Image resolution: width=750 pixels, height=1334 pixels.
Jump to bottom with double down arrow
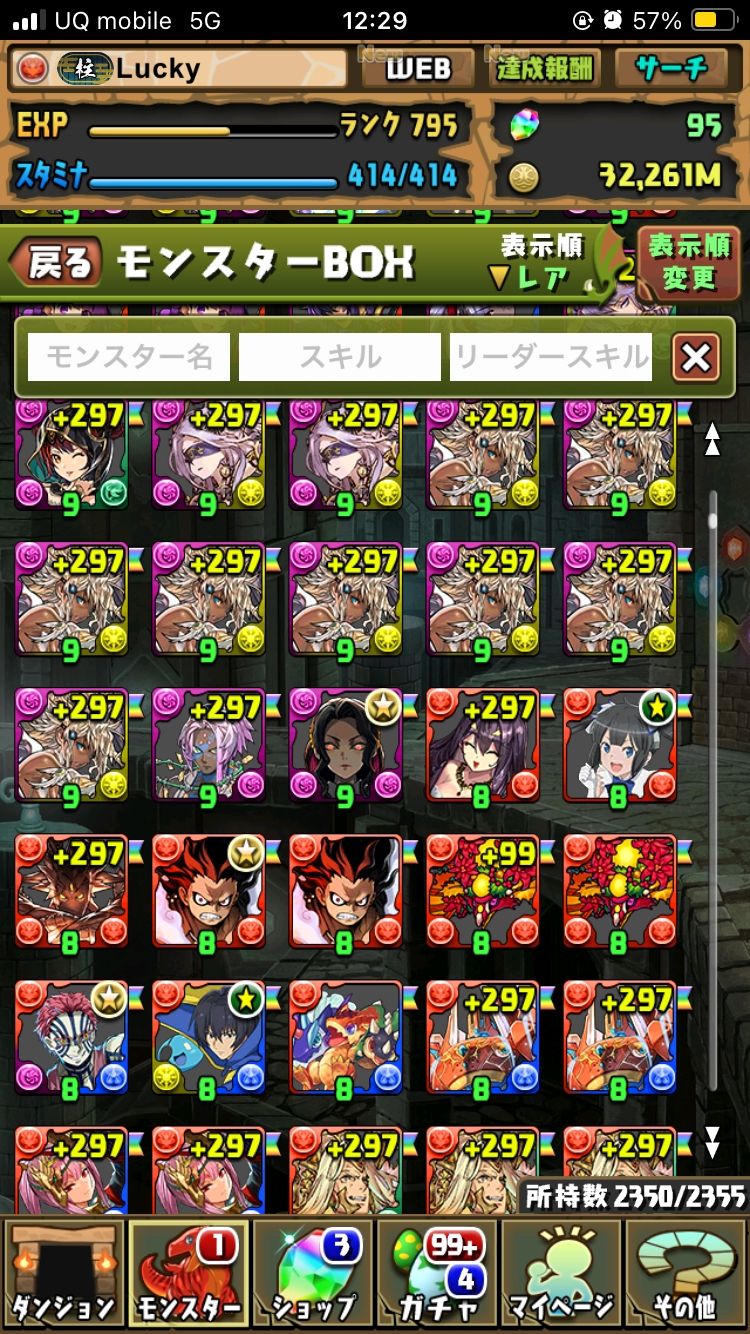tap(712, 1142)
